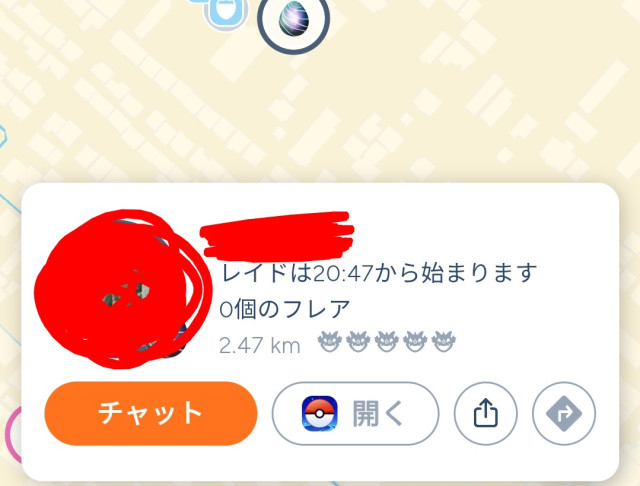Get directions to the raid gym

tap(564, 413)
